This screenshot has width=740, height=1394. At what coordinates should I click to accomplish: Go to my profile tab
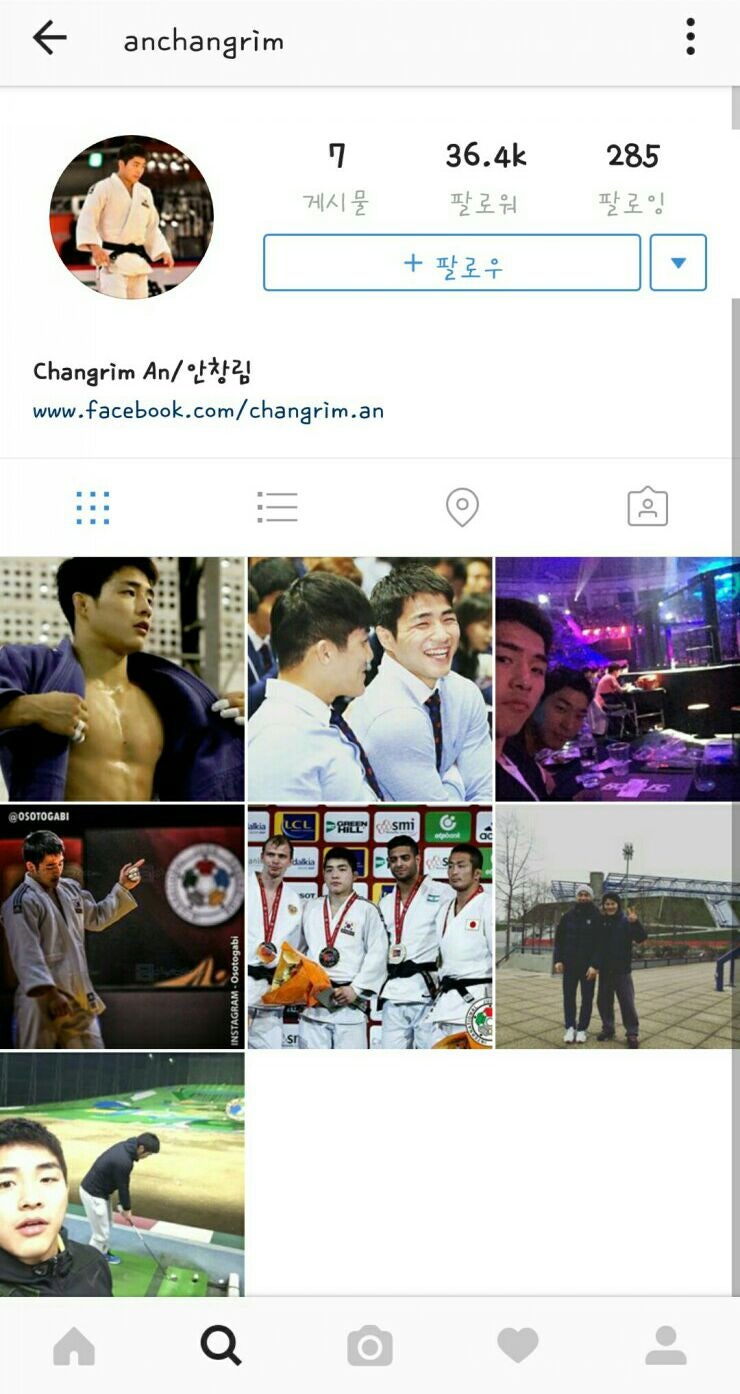(666, 1346)
